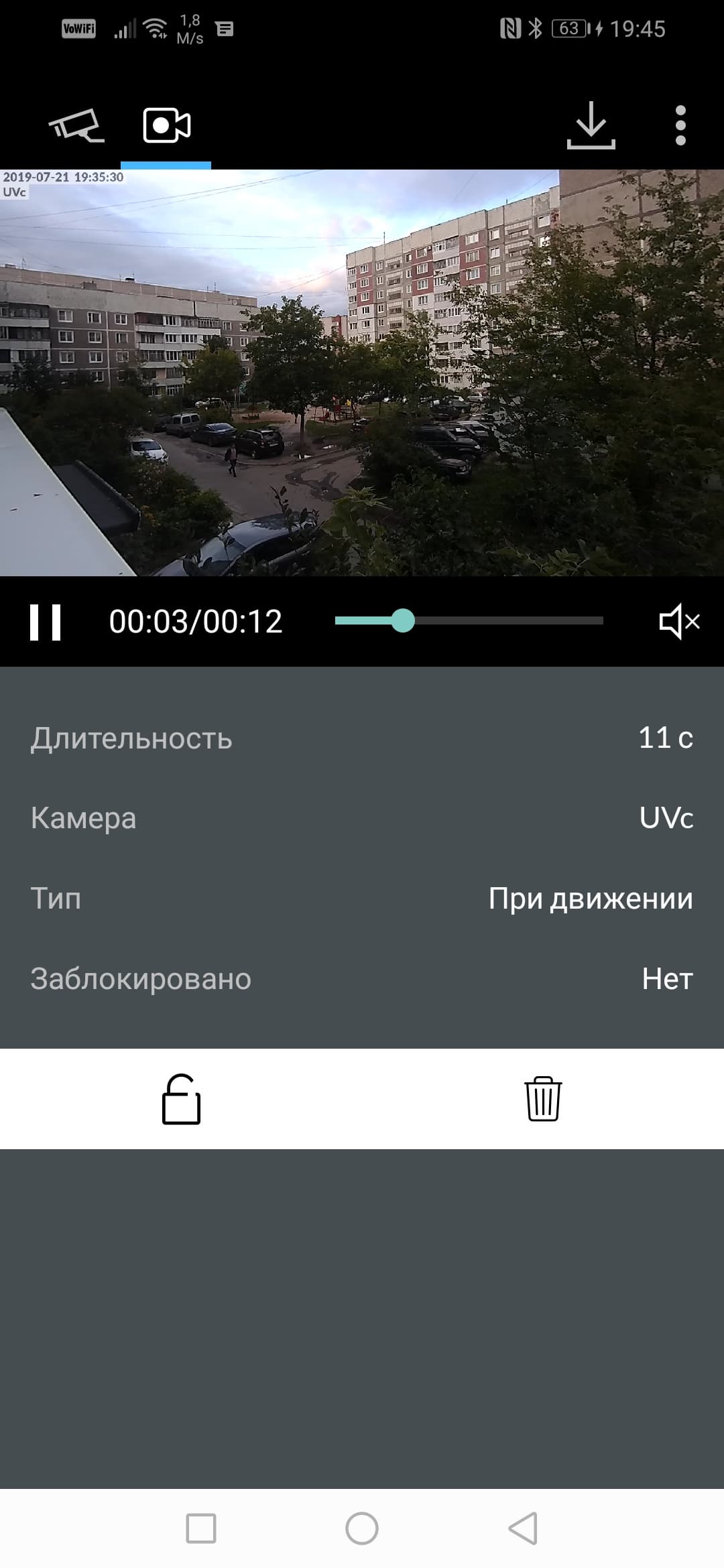The image size is (724, 1568).
Task: Download this recording
Action: click(591, 125)
